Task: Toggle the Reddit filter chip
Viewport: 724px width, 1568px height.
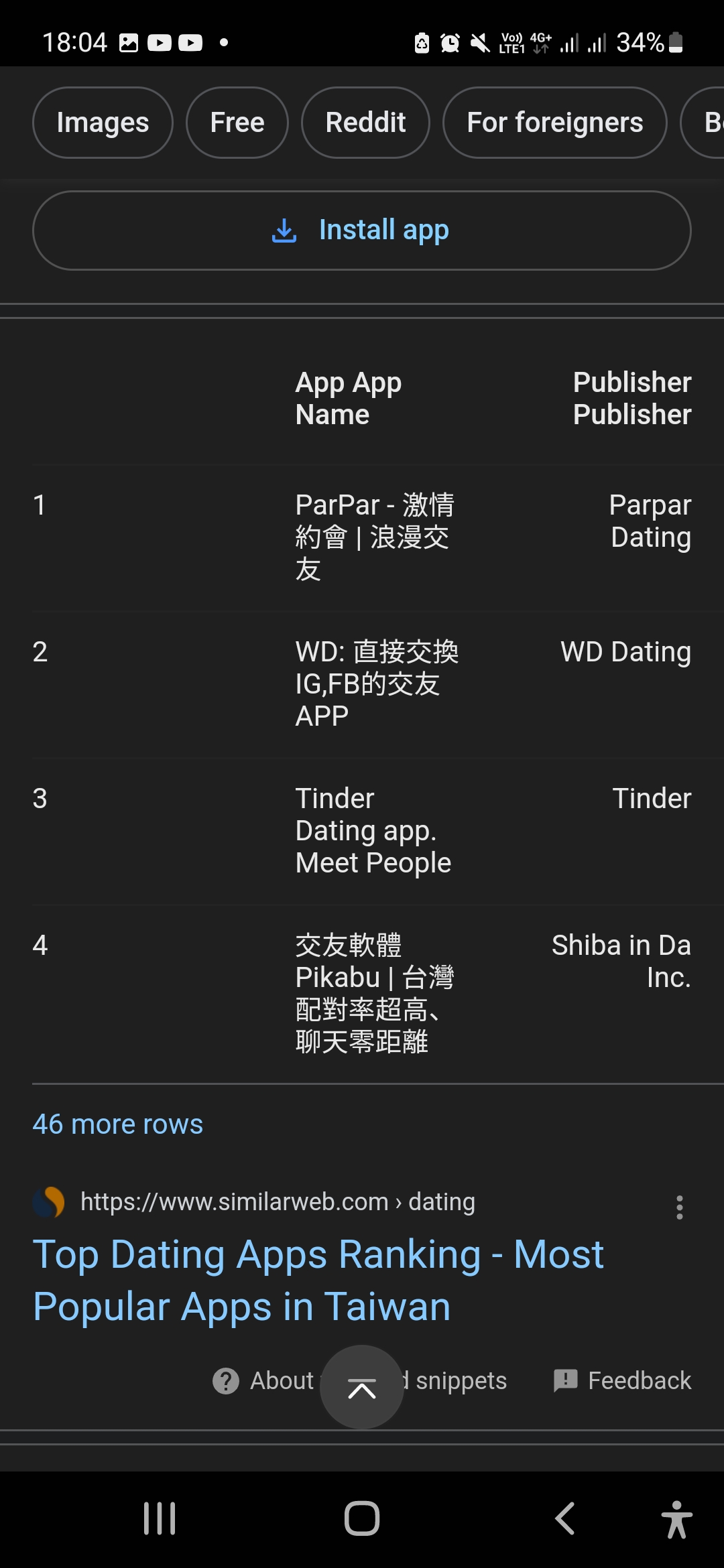Action: (365, 123)
